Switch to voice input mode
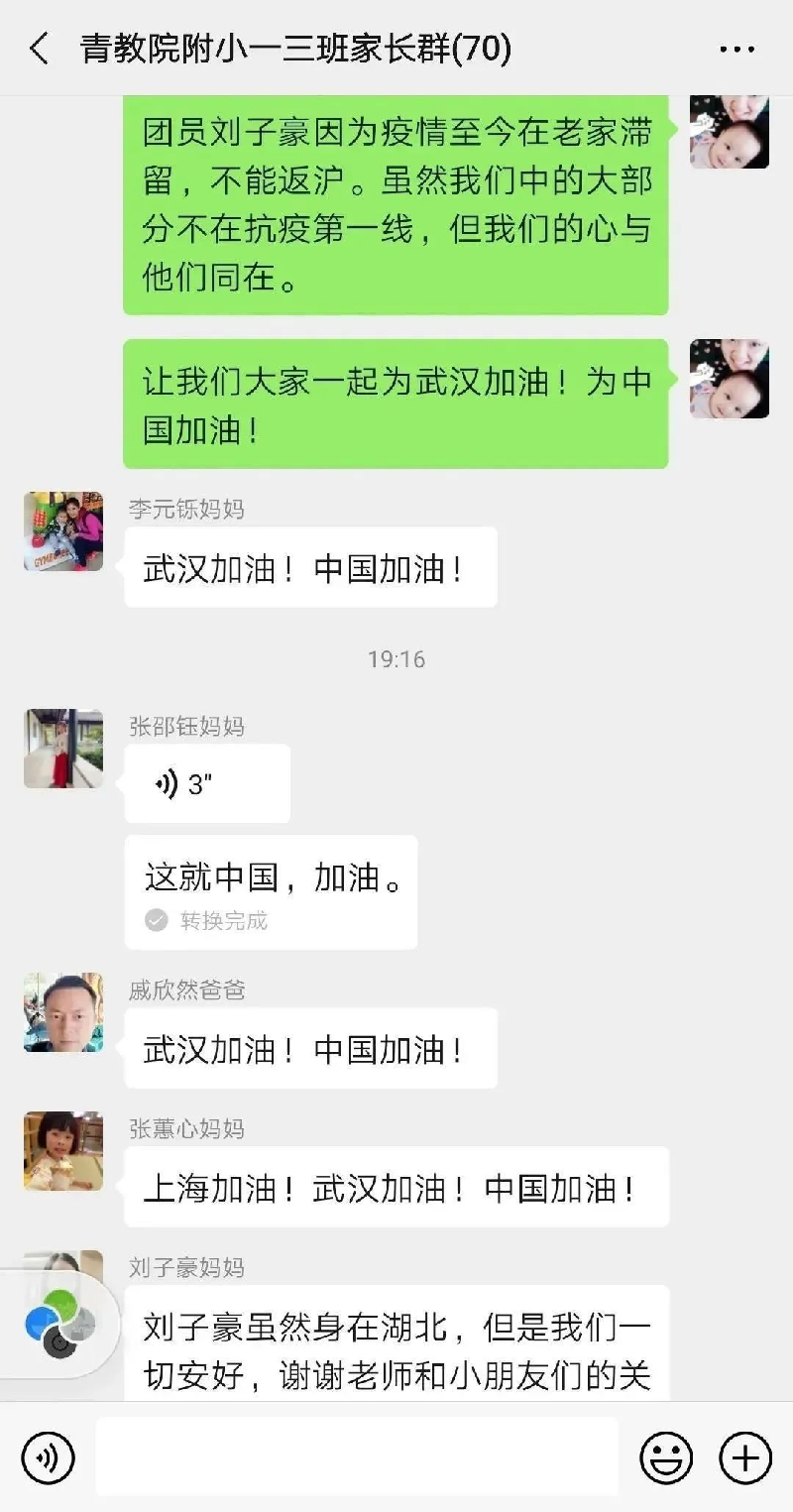 tap(48, 1456)
